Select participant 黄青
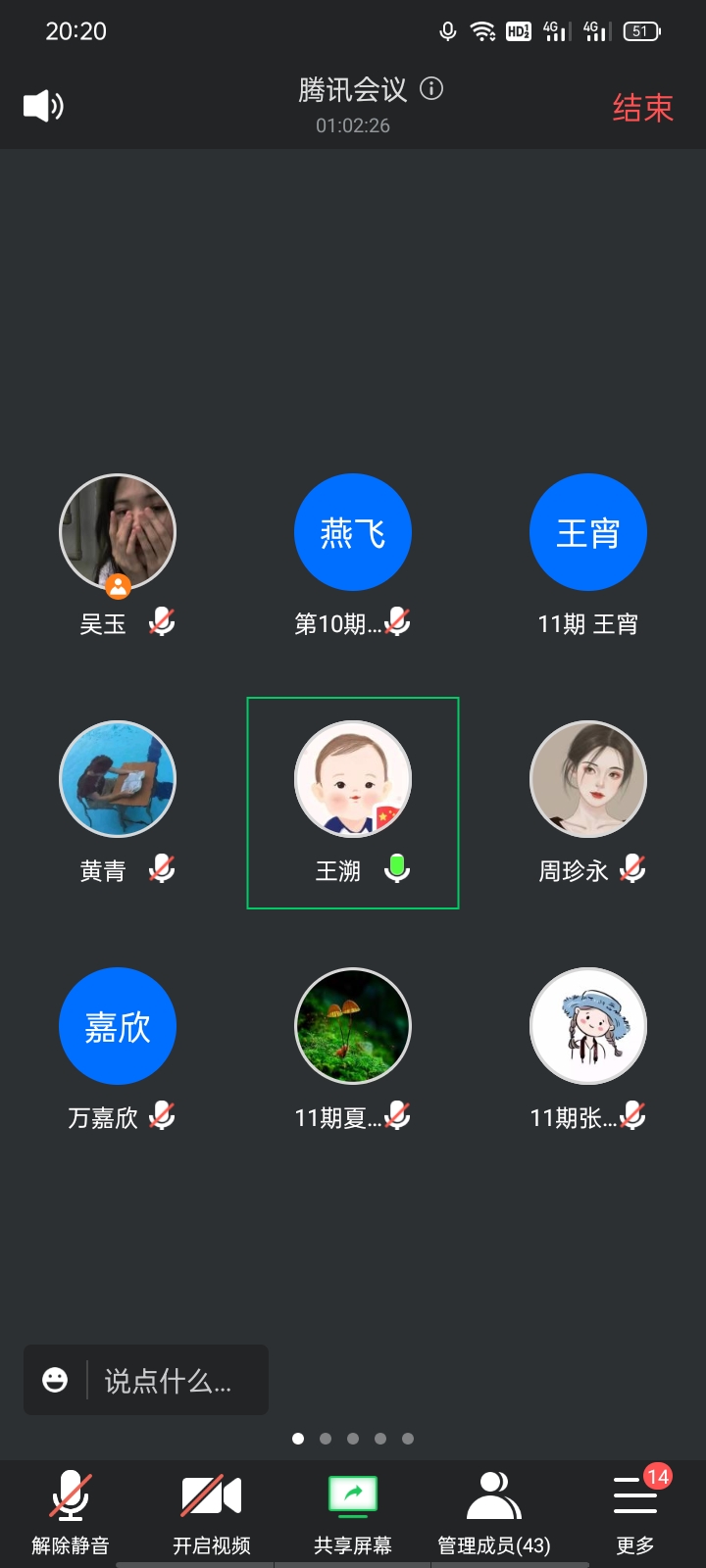The height and width of the screenshot is (1568, 706). pyautogui.click(x=118, y=780)
